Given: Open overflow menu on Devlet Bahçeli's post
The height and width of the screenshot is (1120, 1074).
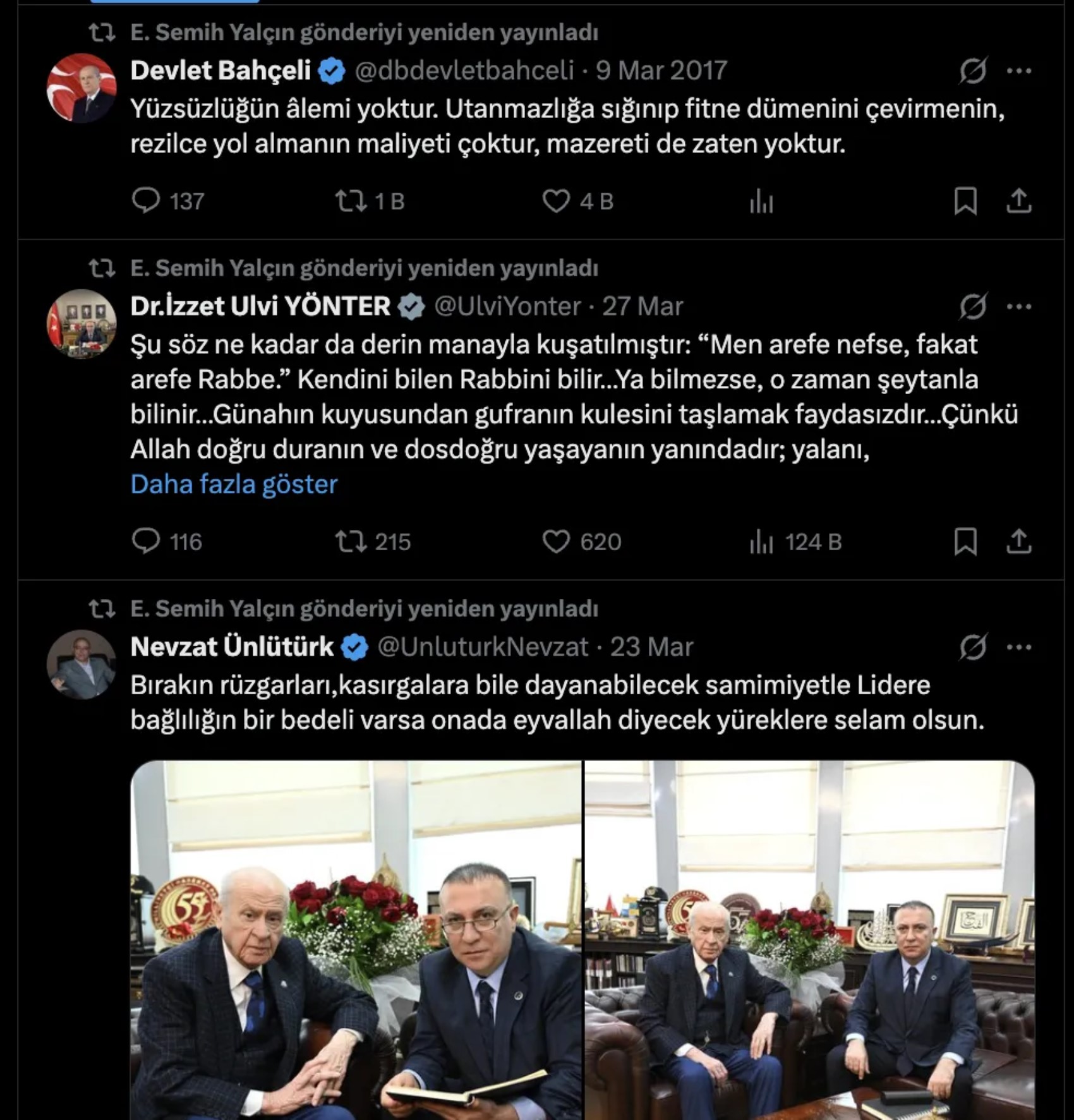Looking at the screenshot, I should click(1018, 71).
